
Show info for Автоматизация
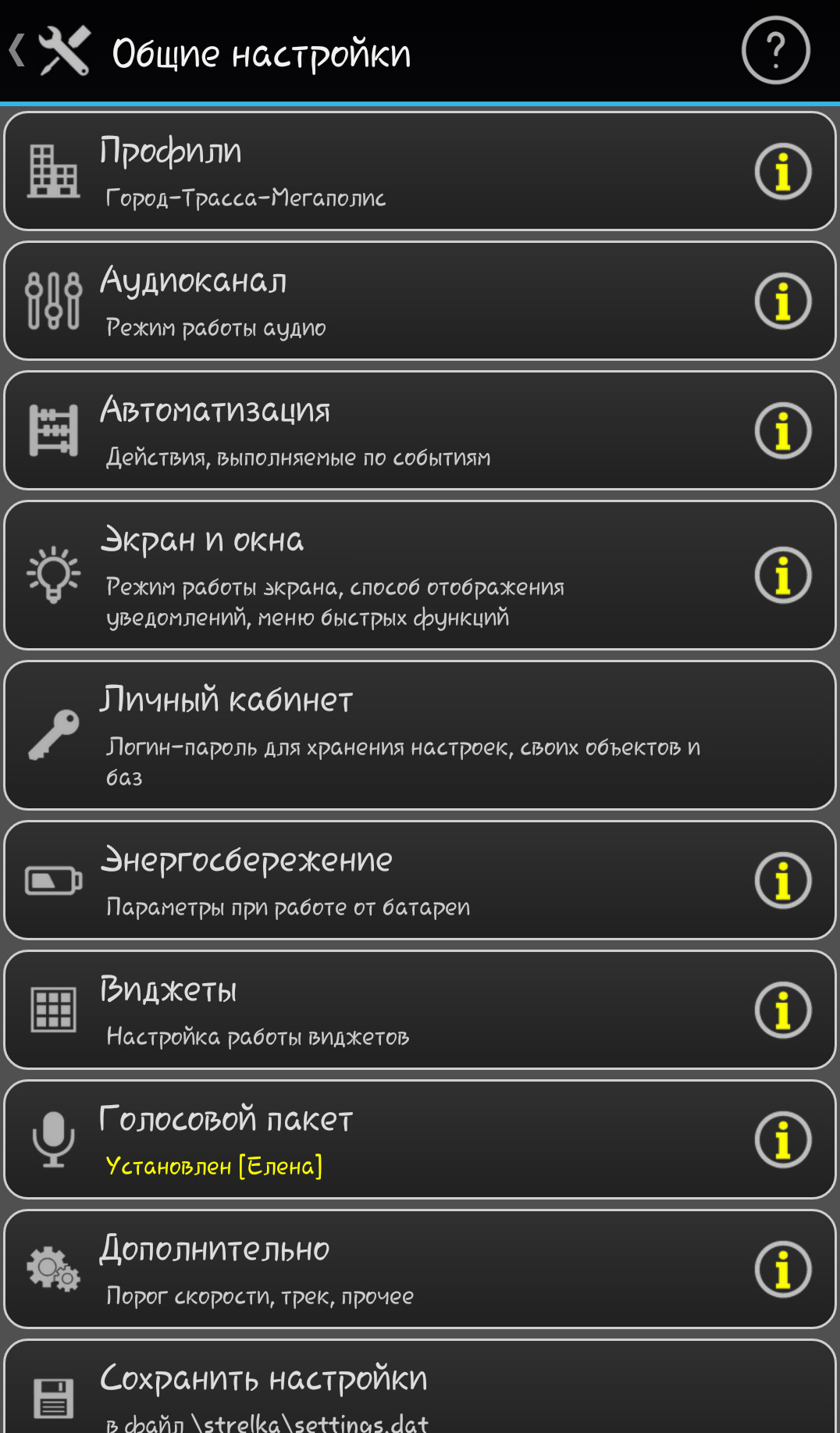click(783, 431)
